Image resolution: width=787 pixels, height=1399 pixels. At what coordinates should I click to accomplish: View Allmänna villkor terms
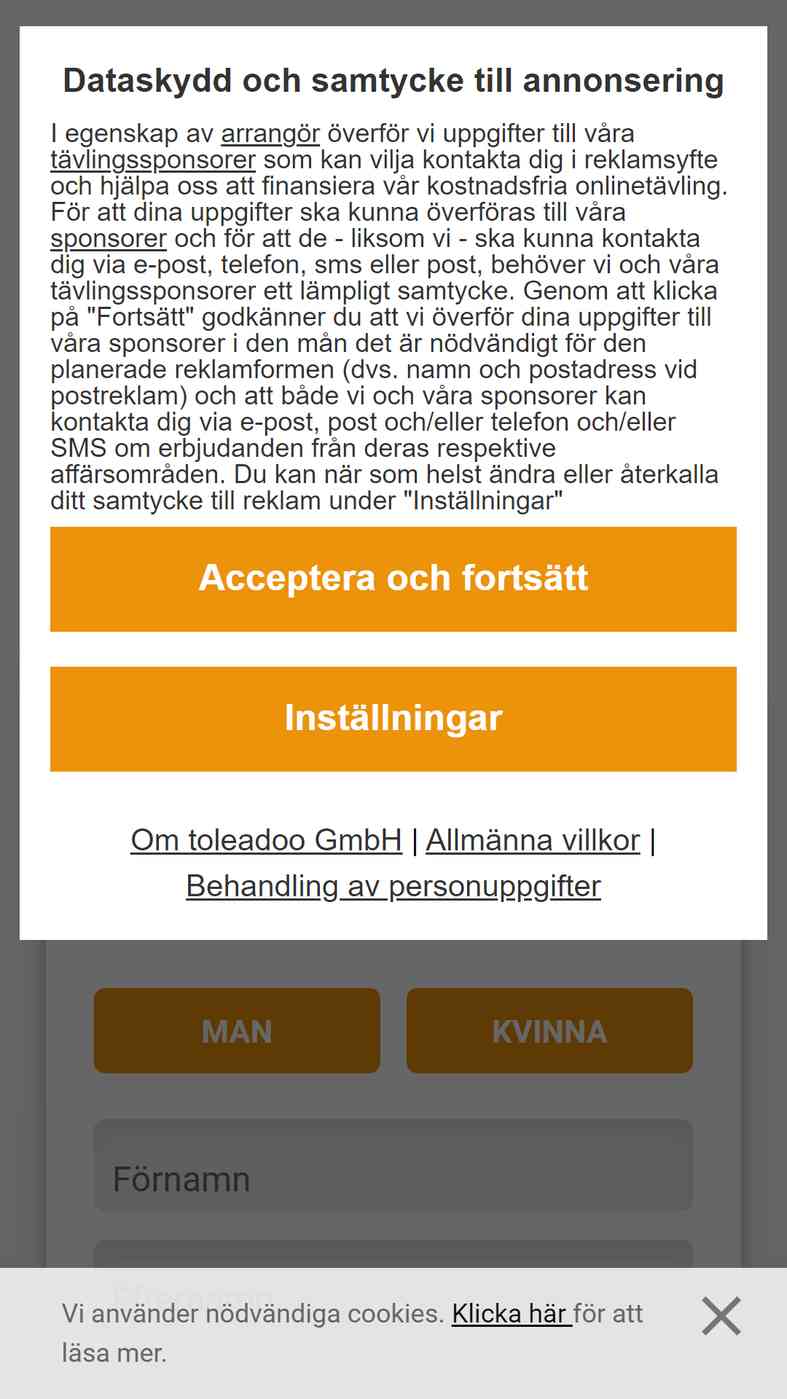pyautogui.click(x=533, y=840)
